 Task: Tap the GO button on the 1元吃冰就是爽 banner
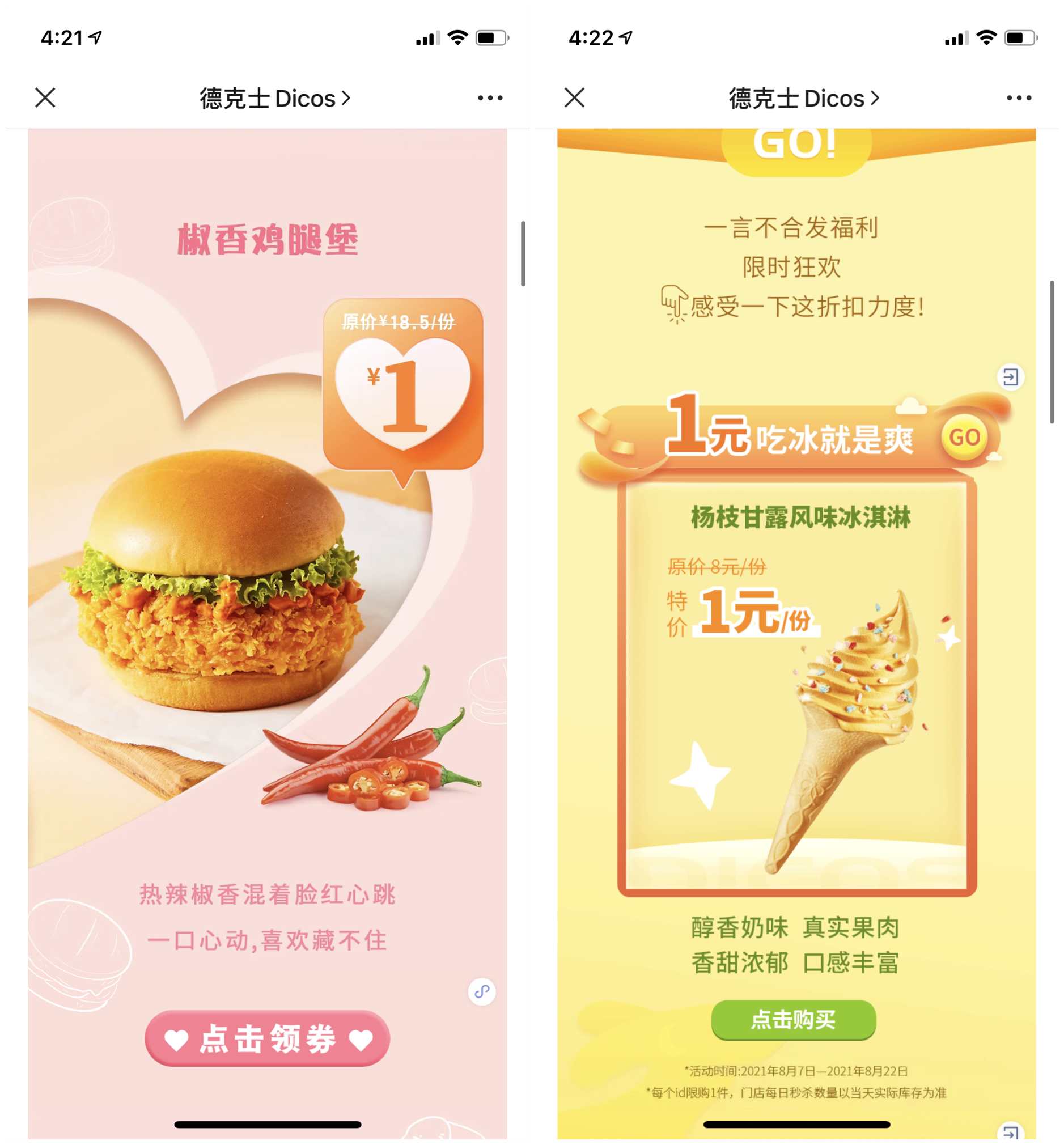(x=964, y=438)
